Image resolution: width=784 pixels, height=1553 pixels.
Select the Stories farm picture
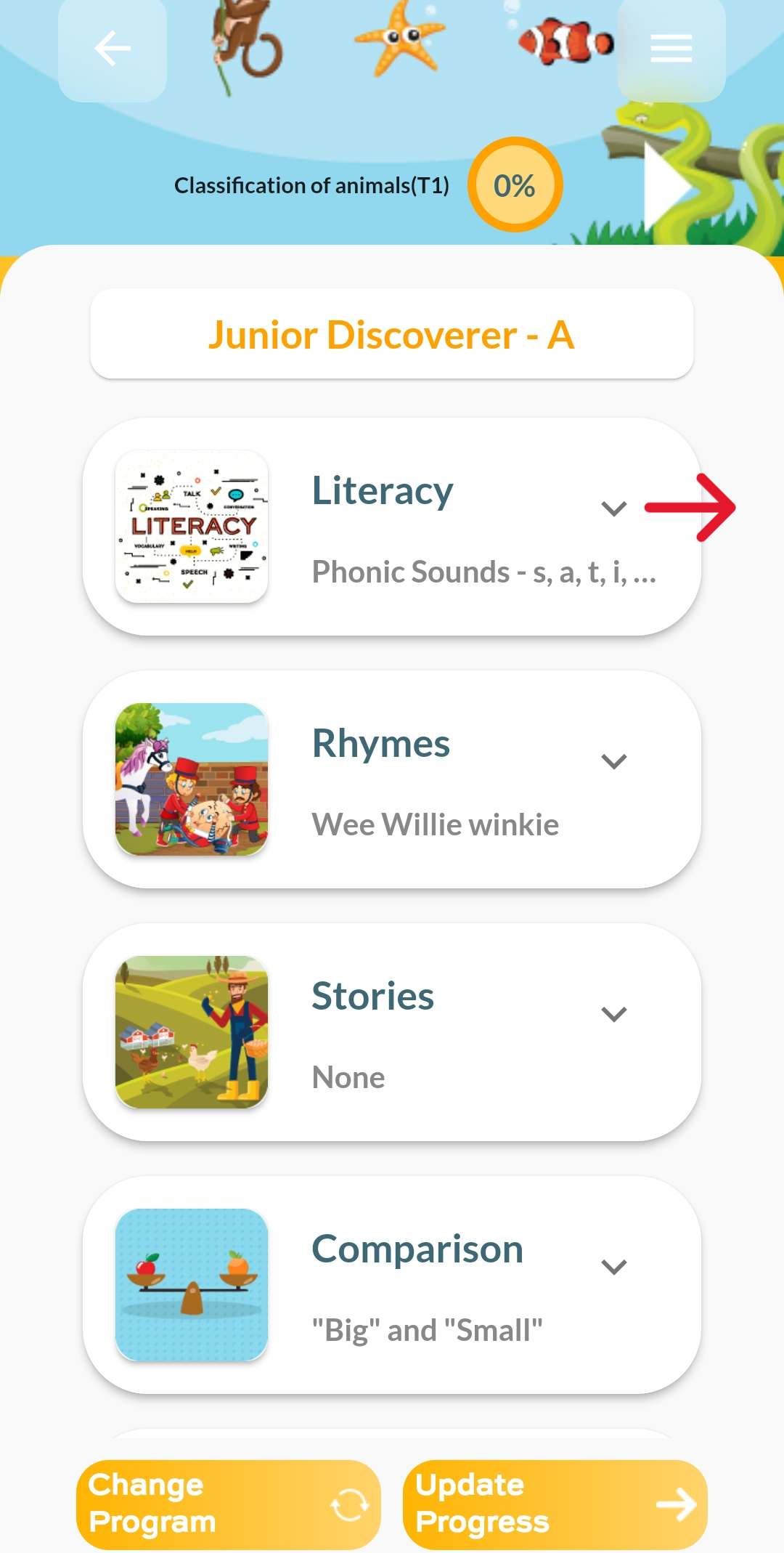click(192, 1032)
